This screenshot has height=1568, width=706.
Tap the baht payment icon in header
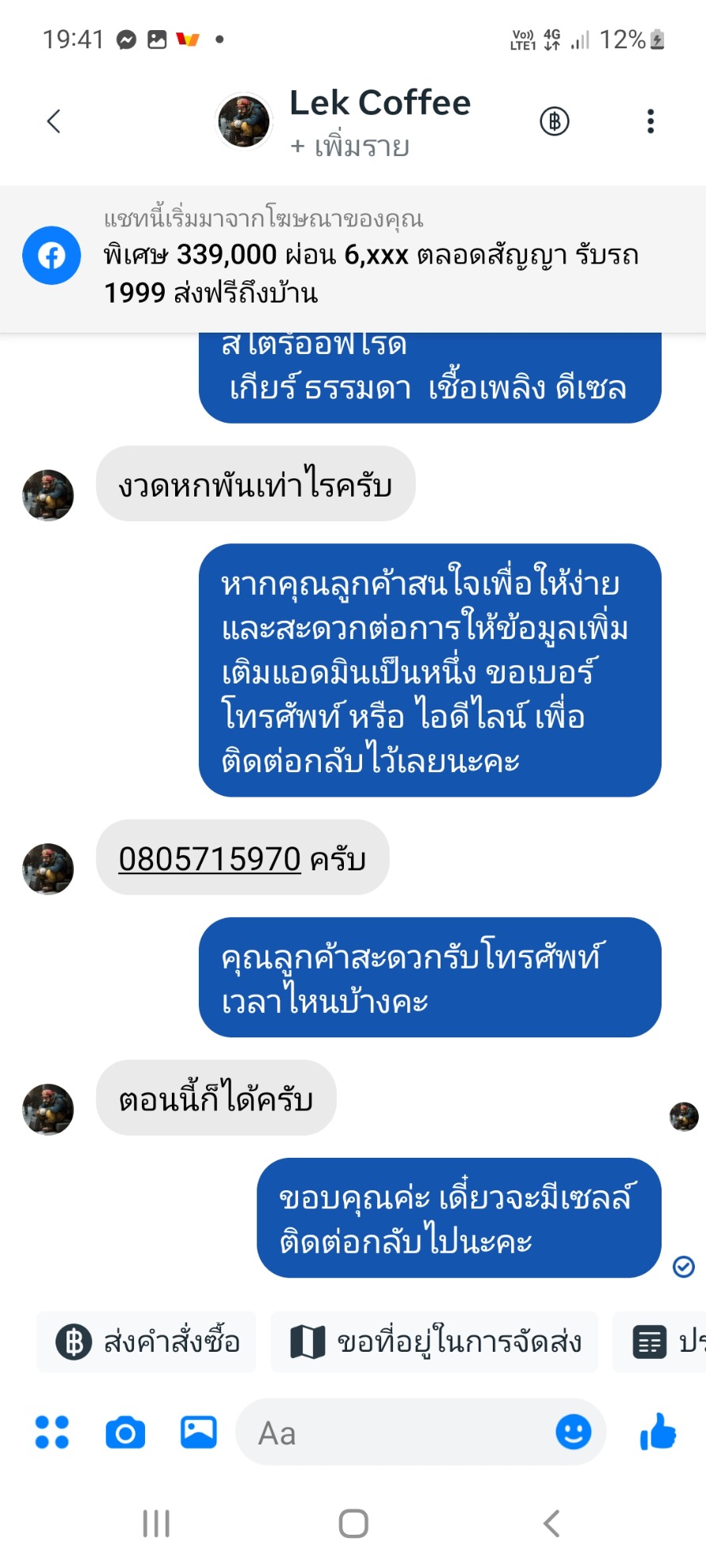[x=555, y=121]
